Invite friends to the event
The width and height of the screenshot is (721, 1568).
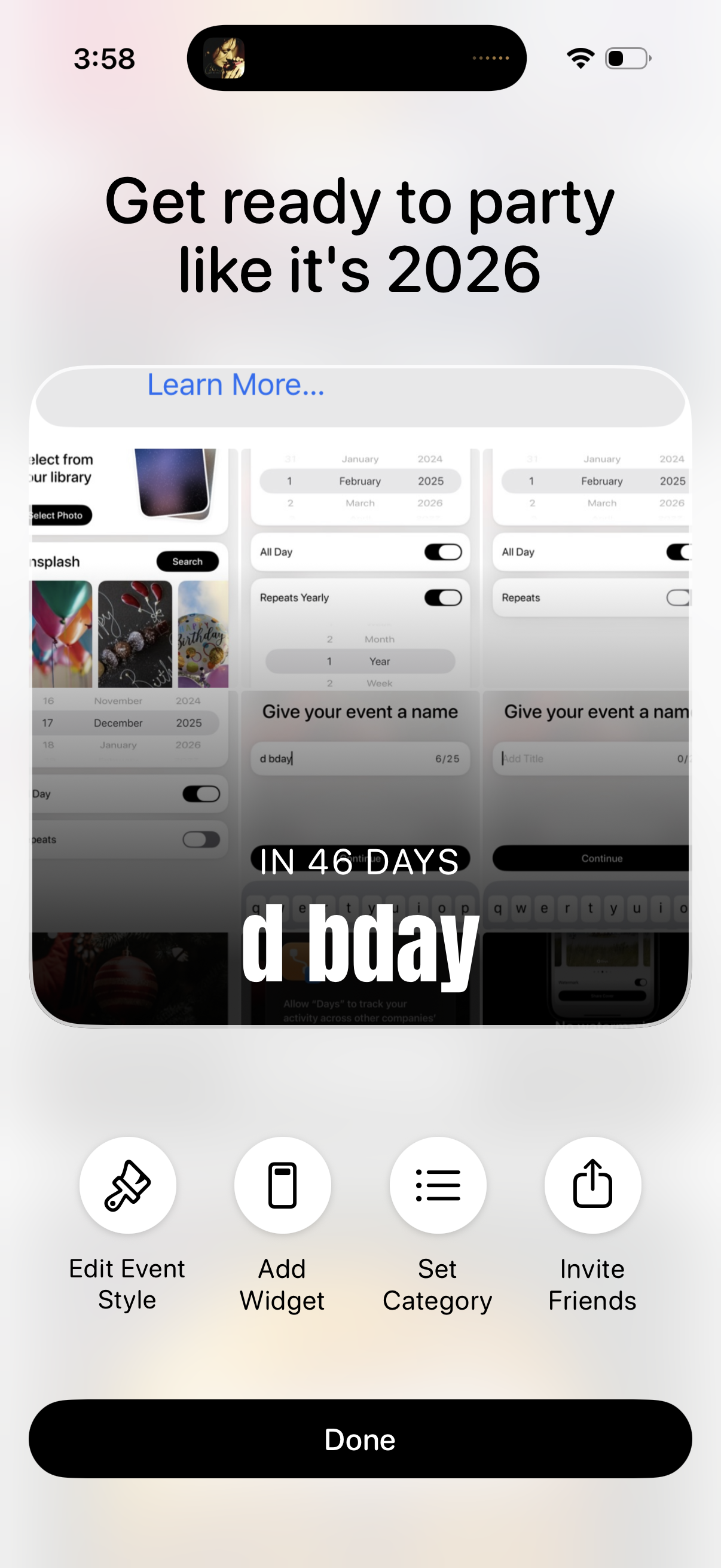pyautogui.click(x=592, y=1185)
